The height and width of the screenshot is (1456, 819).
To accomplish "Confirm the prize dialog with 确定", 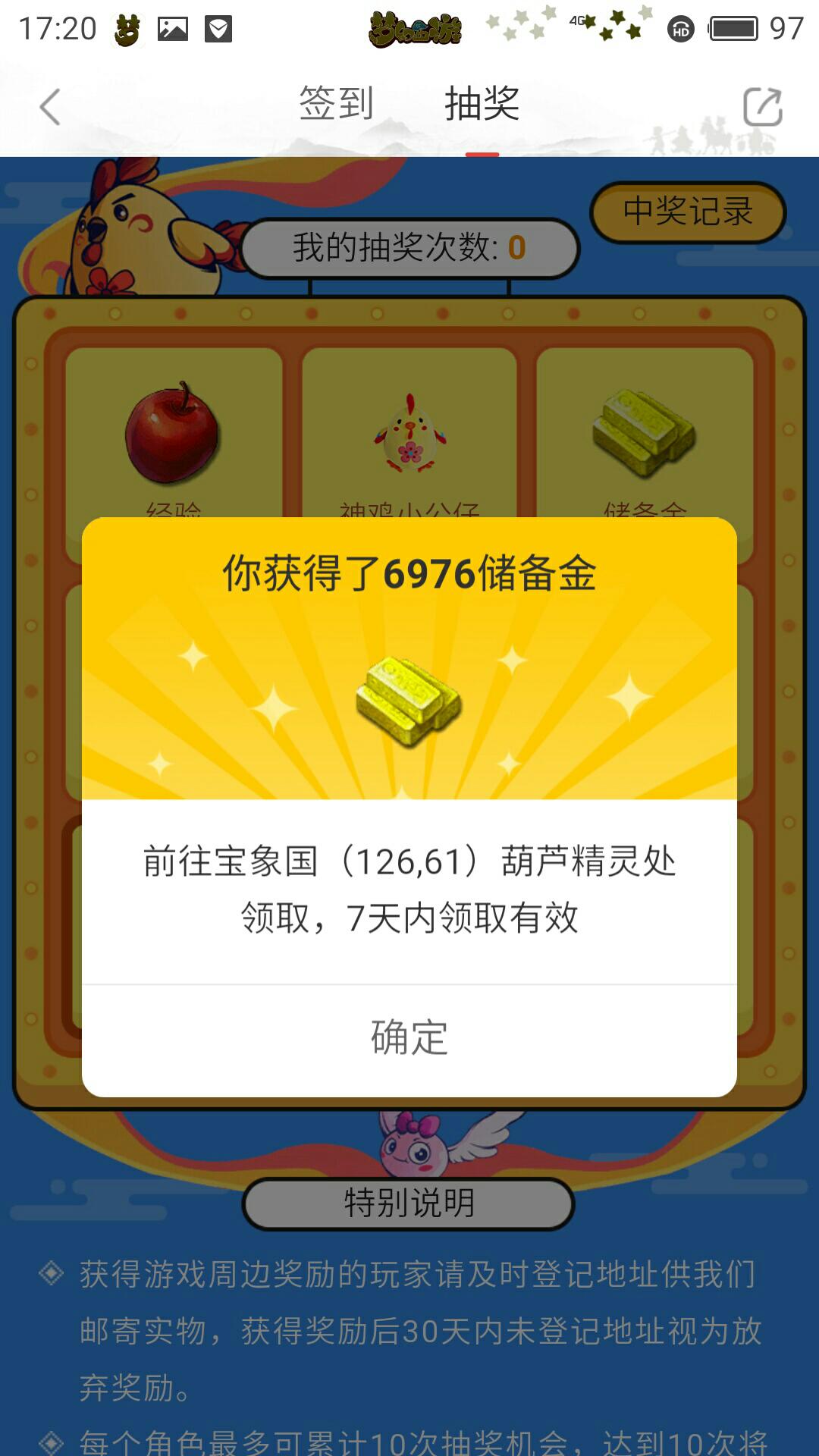I will pos(409,1039).
